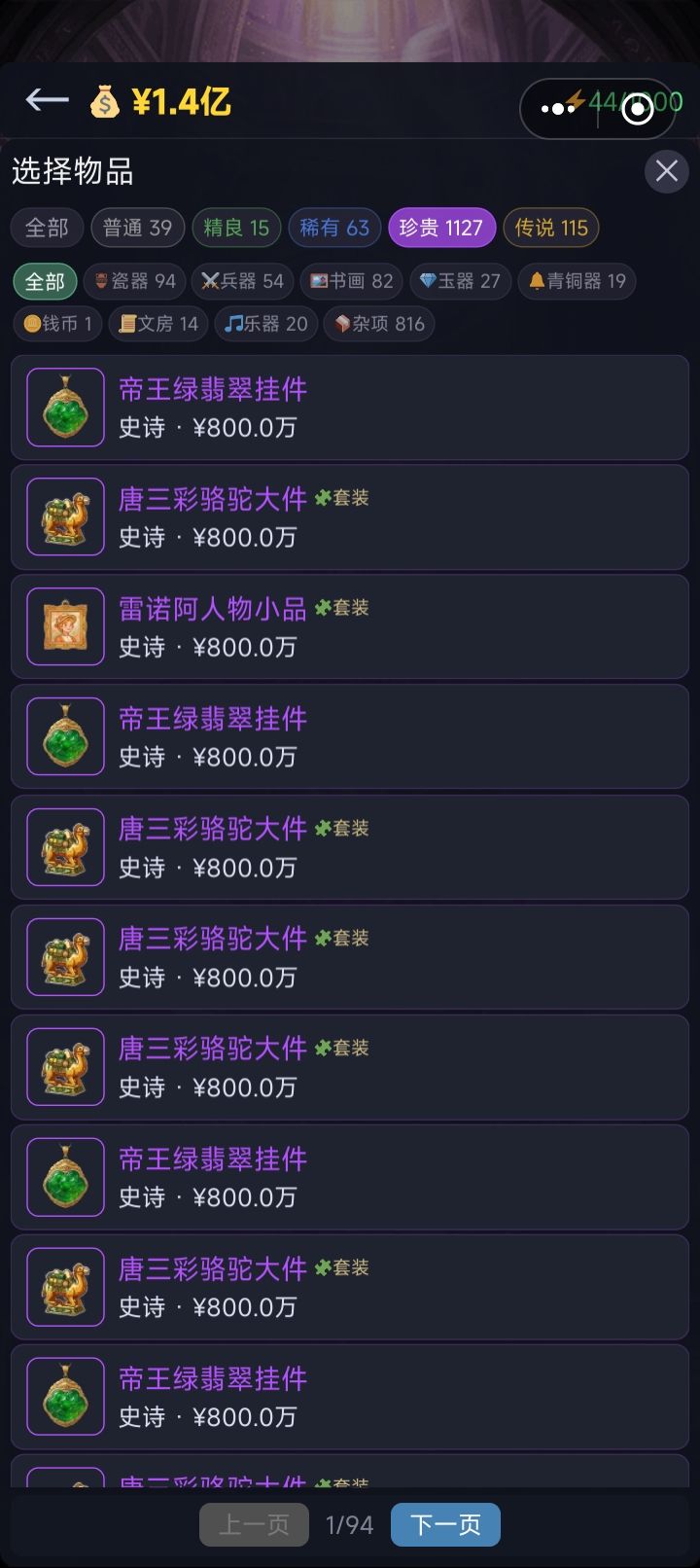Click the 上一页 previous page button
Viewport: 700px width, 1568px height.
tap(253, 1524)
